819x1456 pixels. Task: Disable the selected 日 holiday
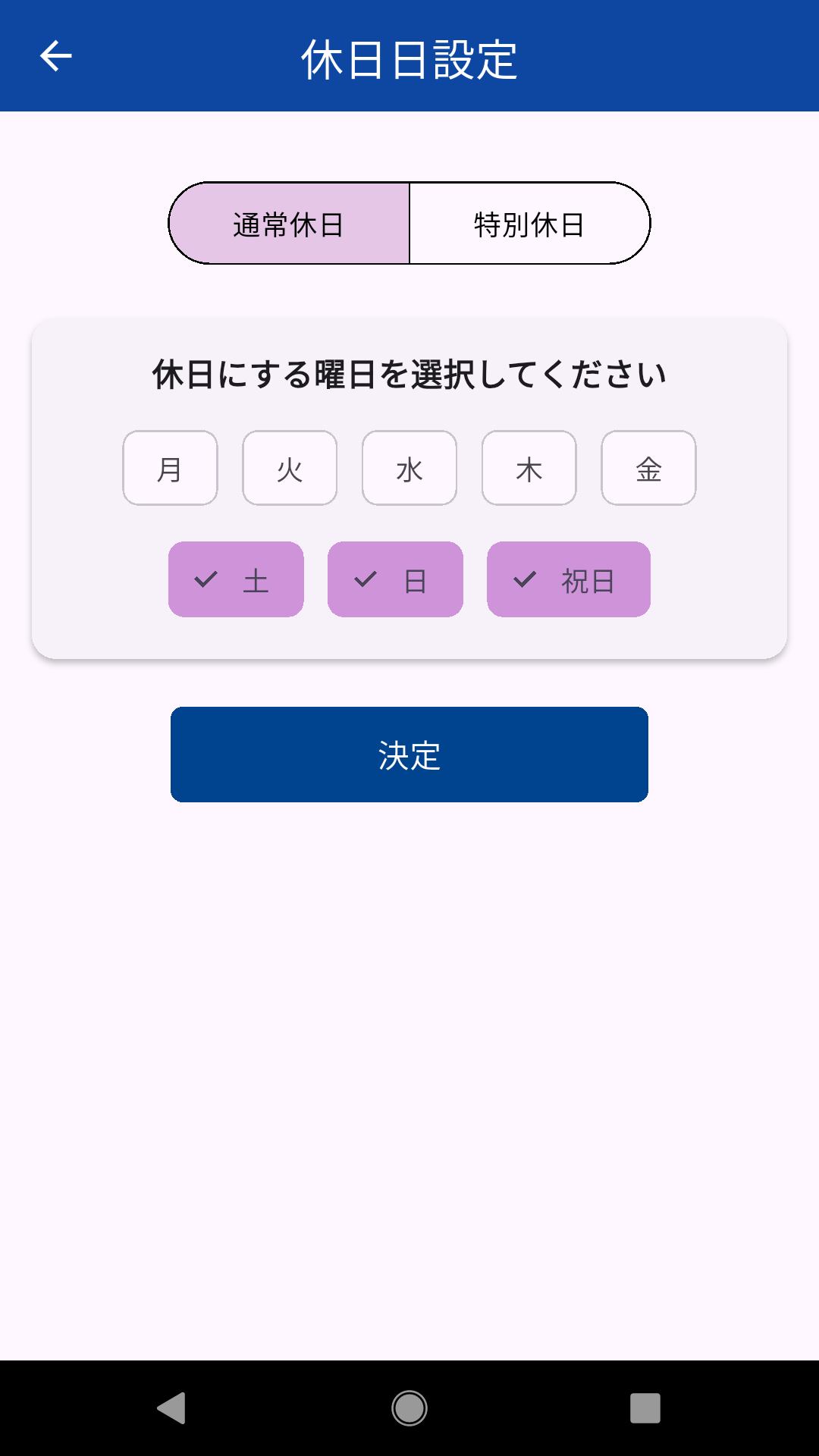click(395, 580)
